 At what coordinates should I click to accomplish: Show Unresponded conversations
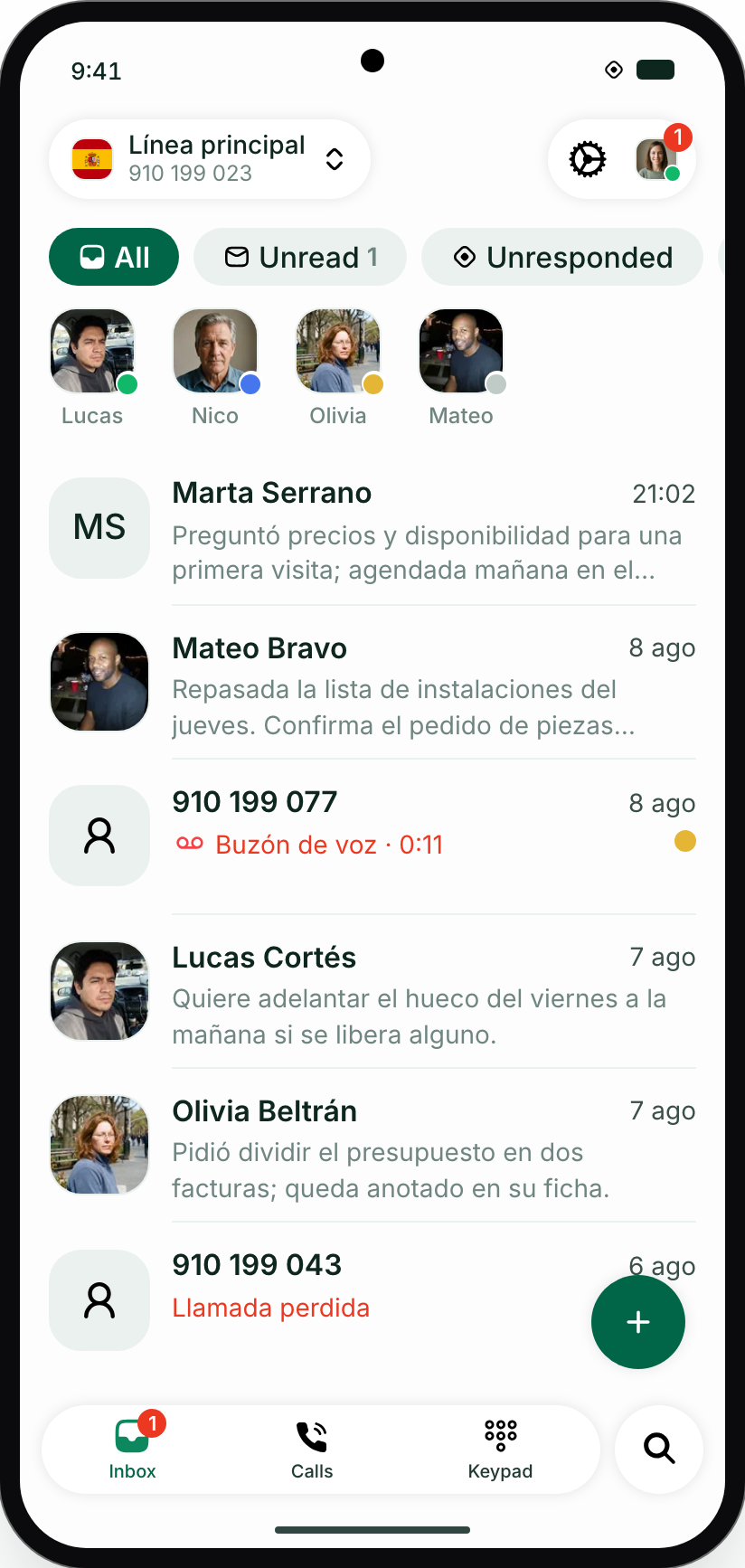(x=562, y=257)
